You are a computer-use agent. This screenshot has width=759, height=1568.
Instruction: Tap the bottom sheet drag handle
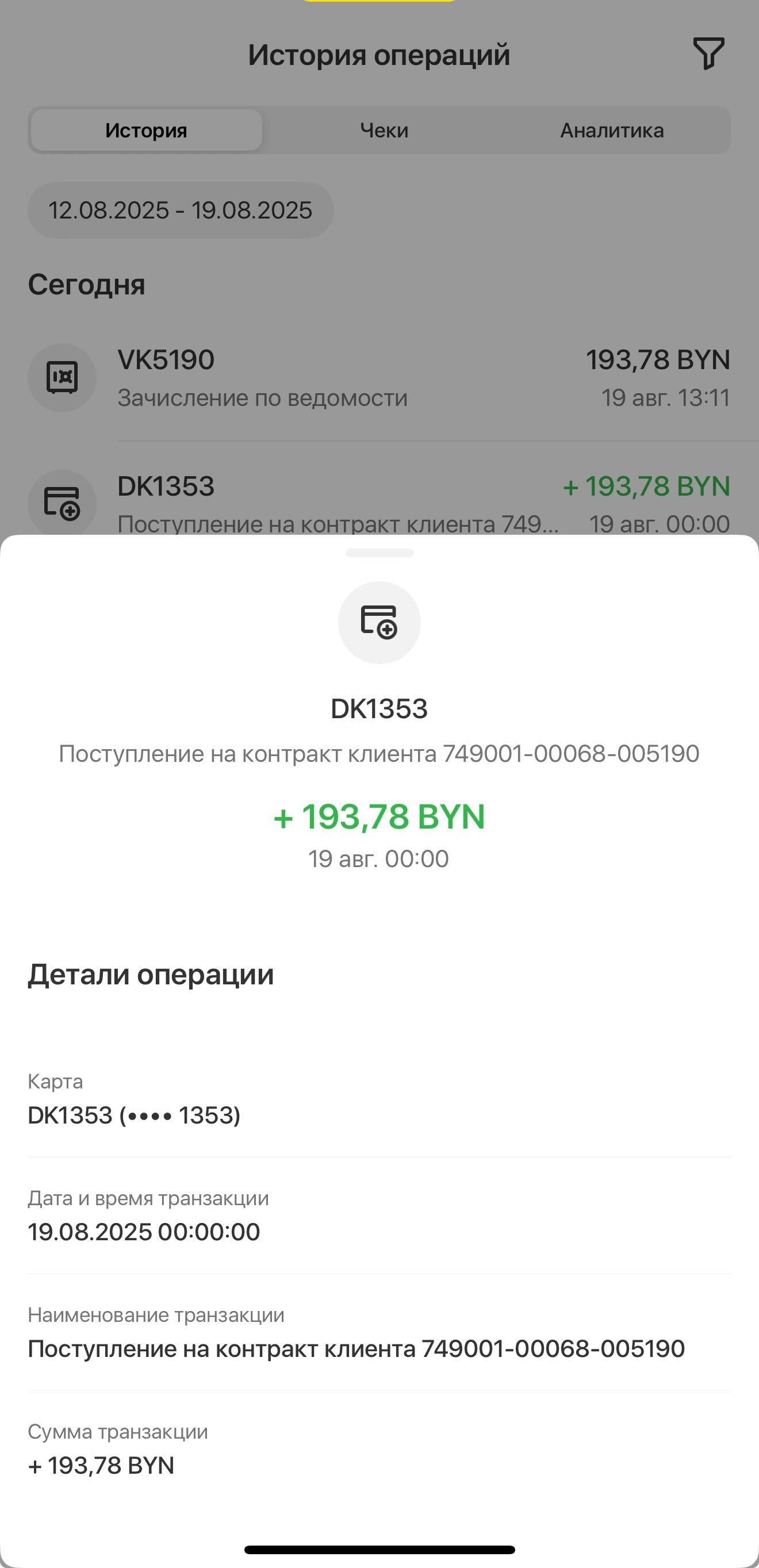point(379,553)
